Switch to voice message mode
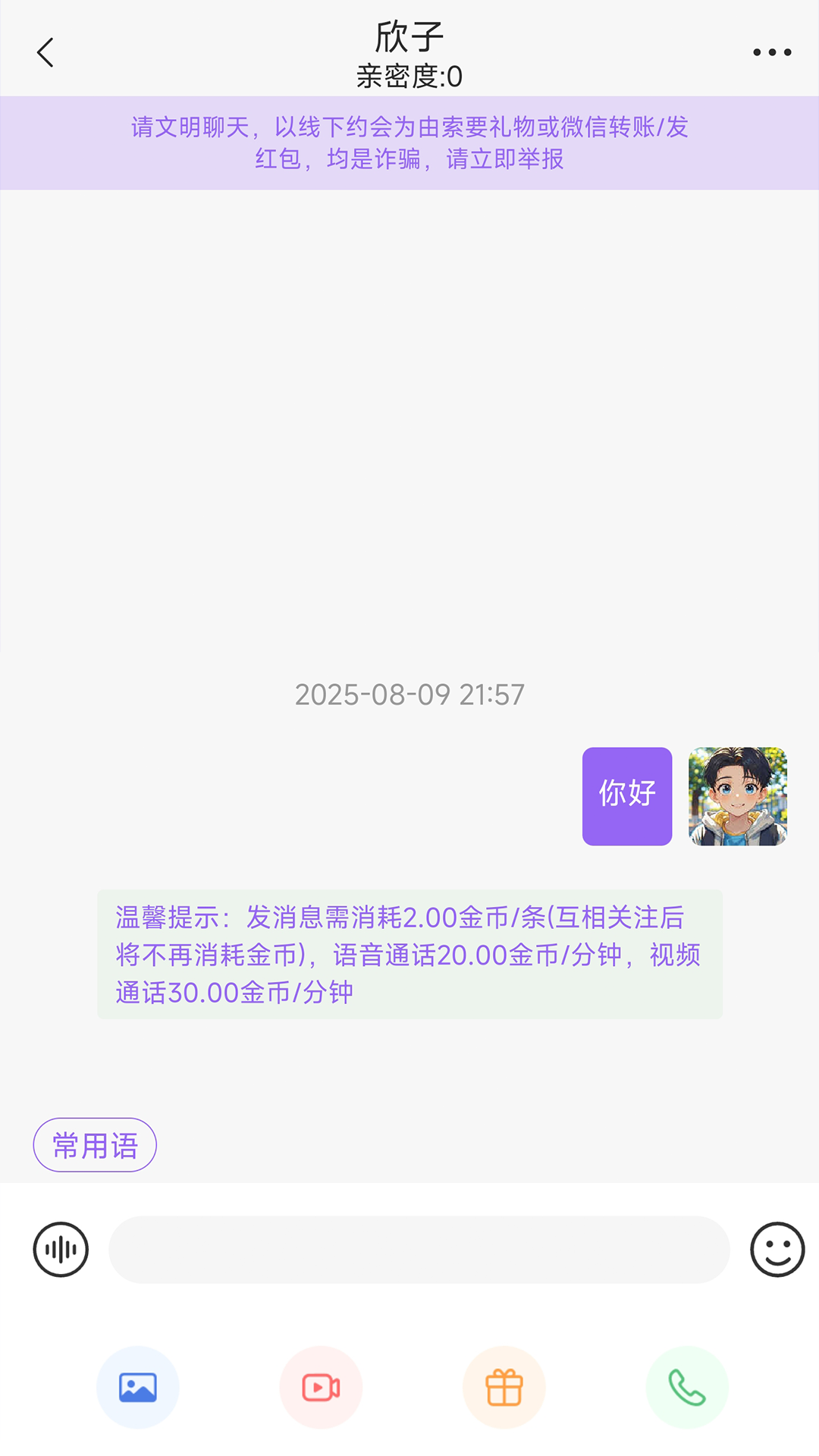The width and height of the screenshot is (819, 1456). click(61, 1249)
